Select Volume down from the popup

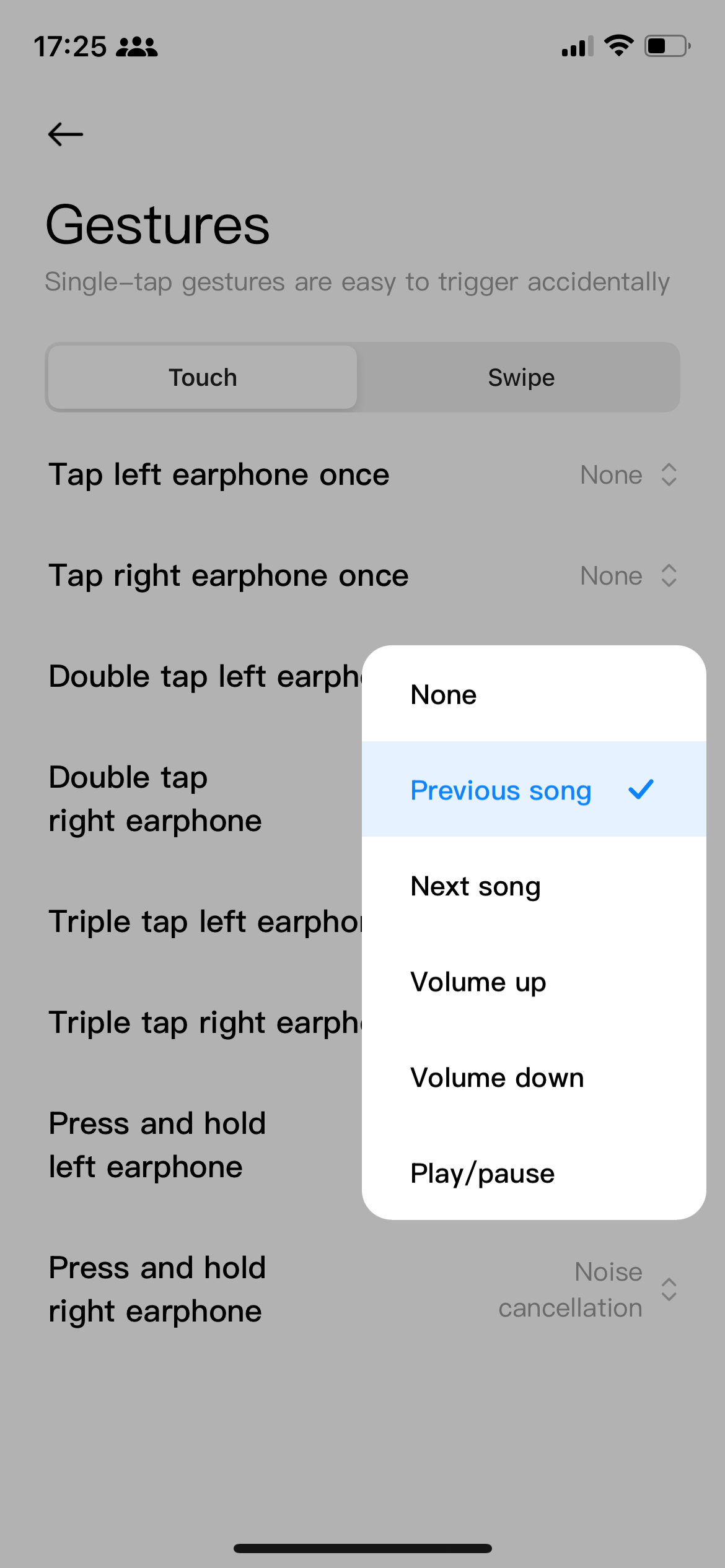[x=534, y=1078]
